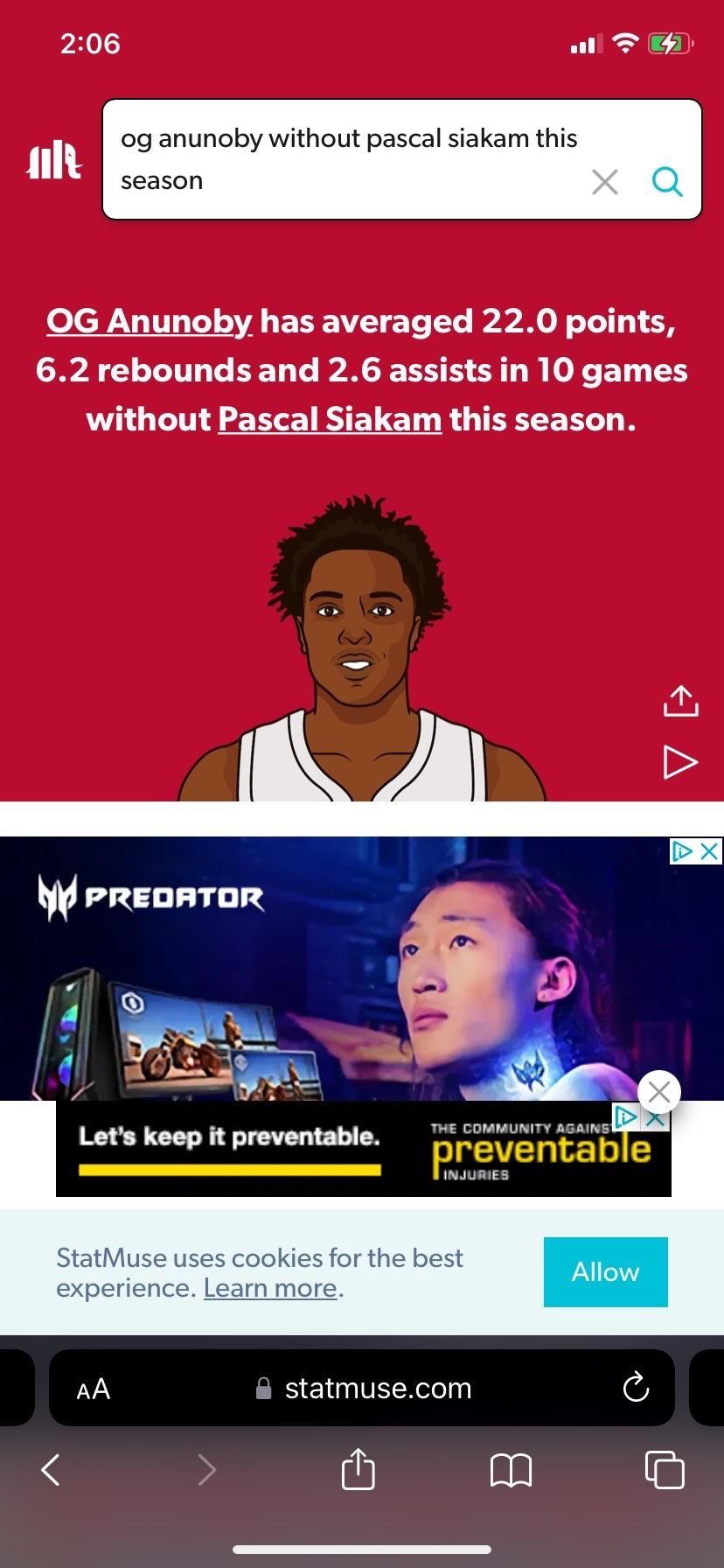724x1568 pixels.
Task: Open Safari bookmarks
Action: point(511,1470)
